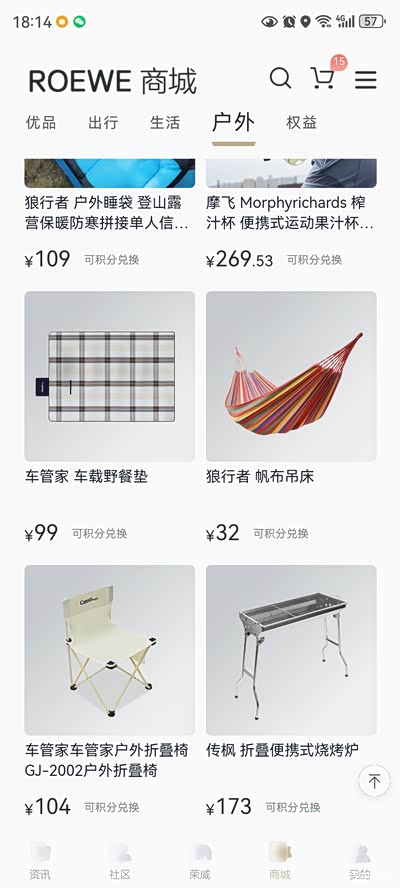Select the 权益 tab

pos(301,122)
